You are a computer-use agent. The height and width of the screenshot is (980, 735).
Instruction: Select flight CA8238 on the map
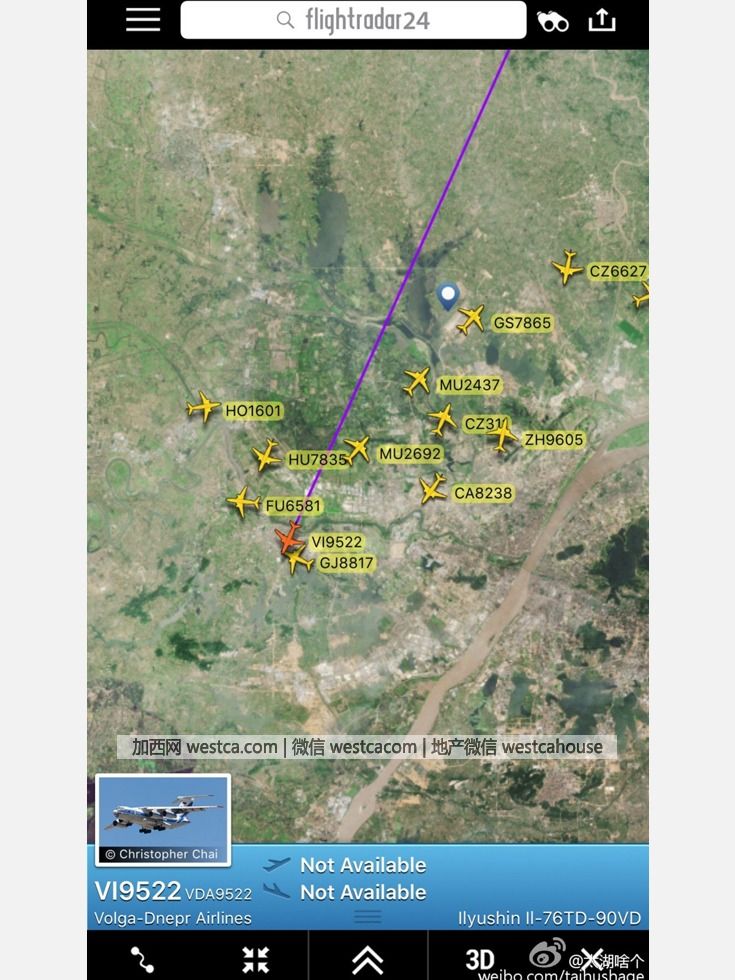(x=433, y=489)
